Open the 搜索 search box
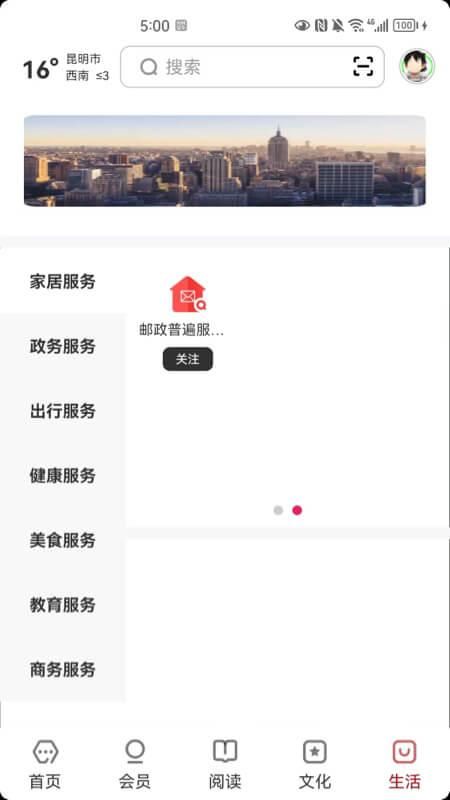Screen dimensions: 450x800 pyautogui.click(x=252, y=67)
